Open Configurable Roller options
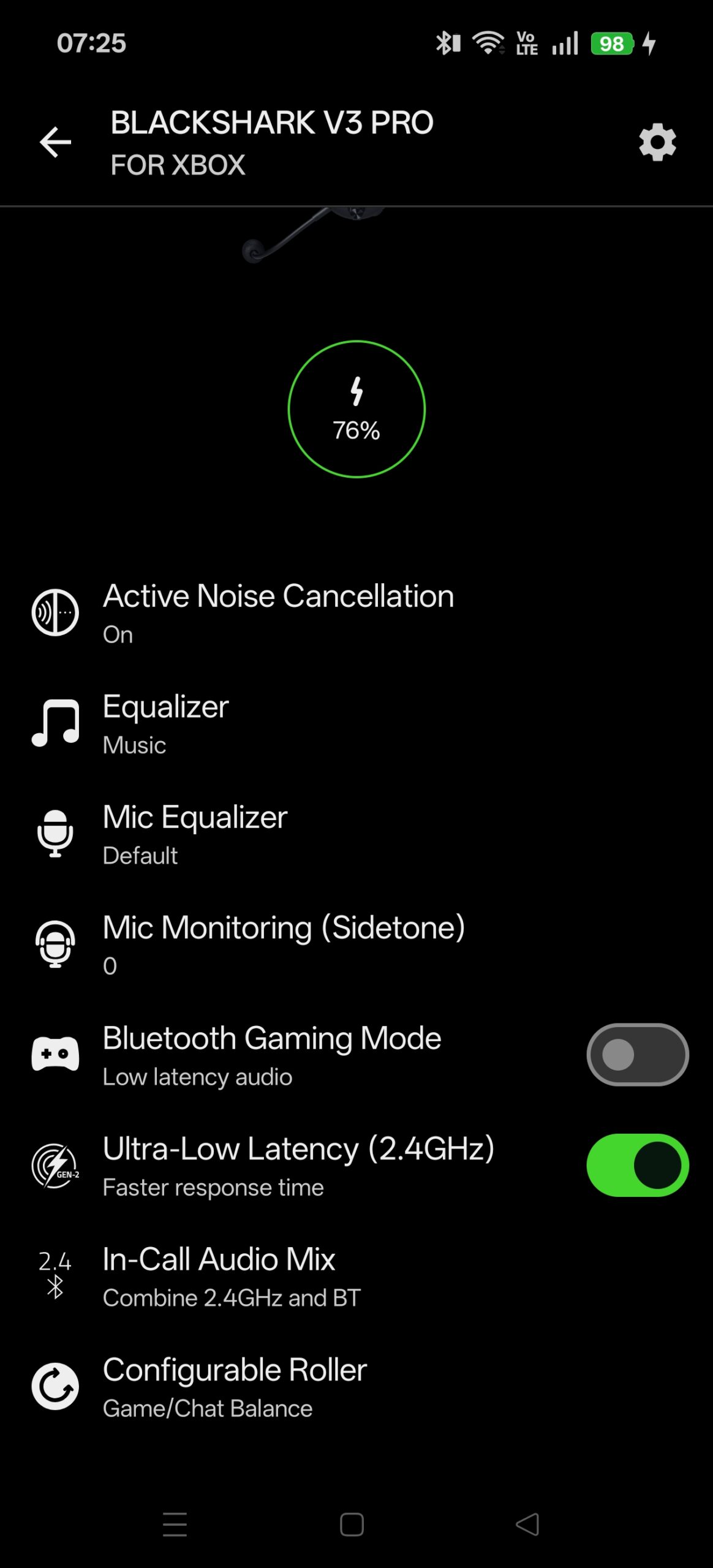The width and height of the screenshot is (713, 1568). 235,1387
